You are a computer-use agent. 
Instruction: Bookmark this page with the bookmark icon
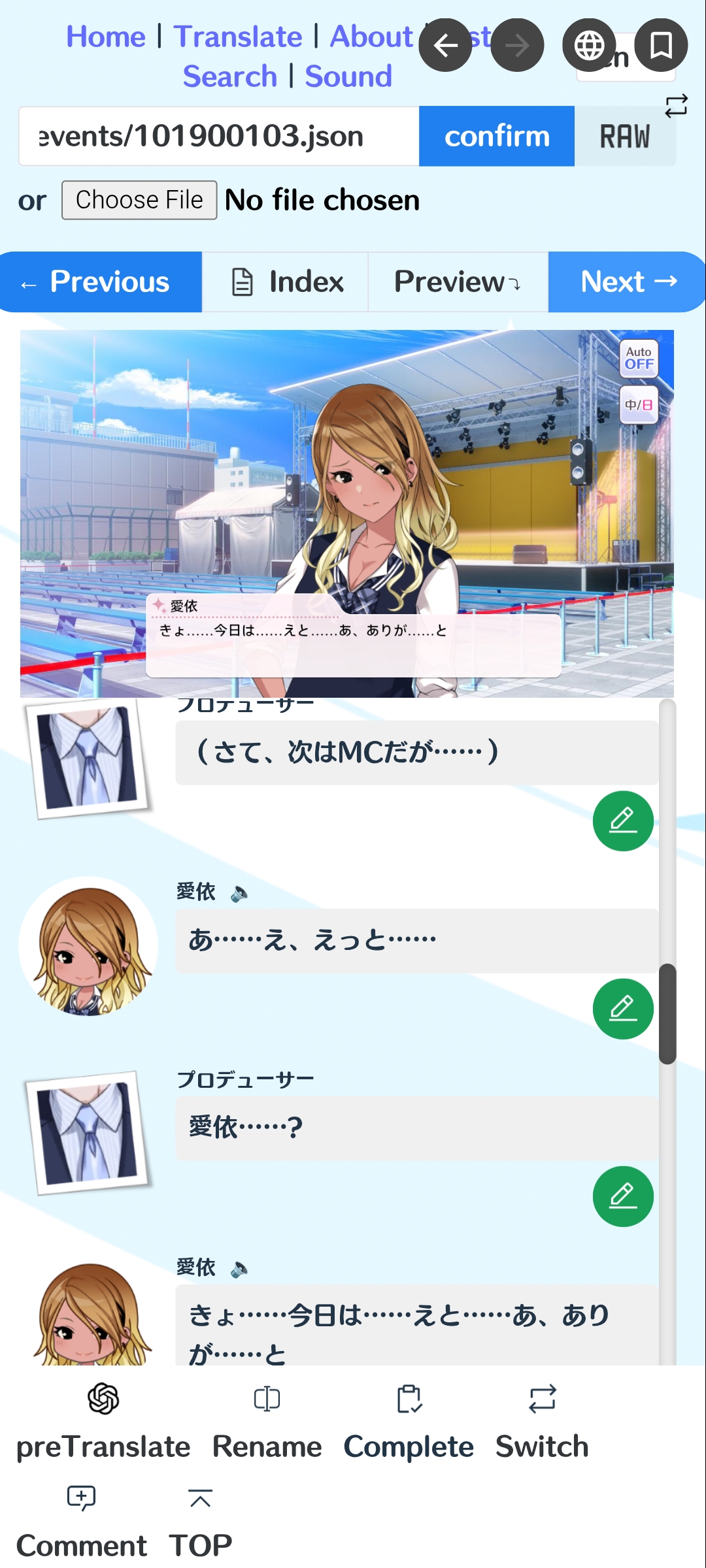(x=661, y=45)
